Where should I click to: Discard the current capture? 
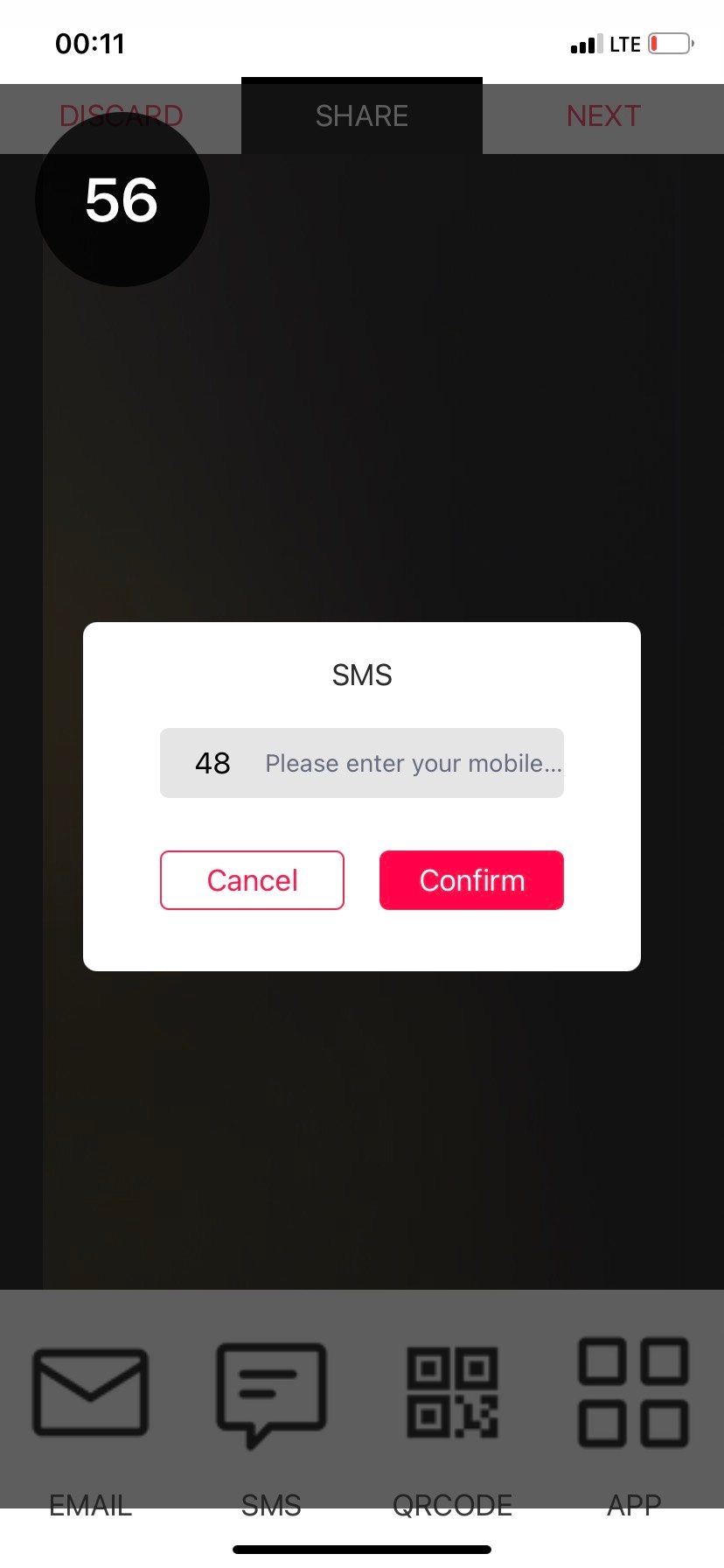(121, 115)
